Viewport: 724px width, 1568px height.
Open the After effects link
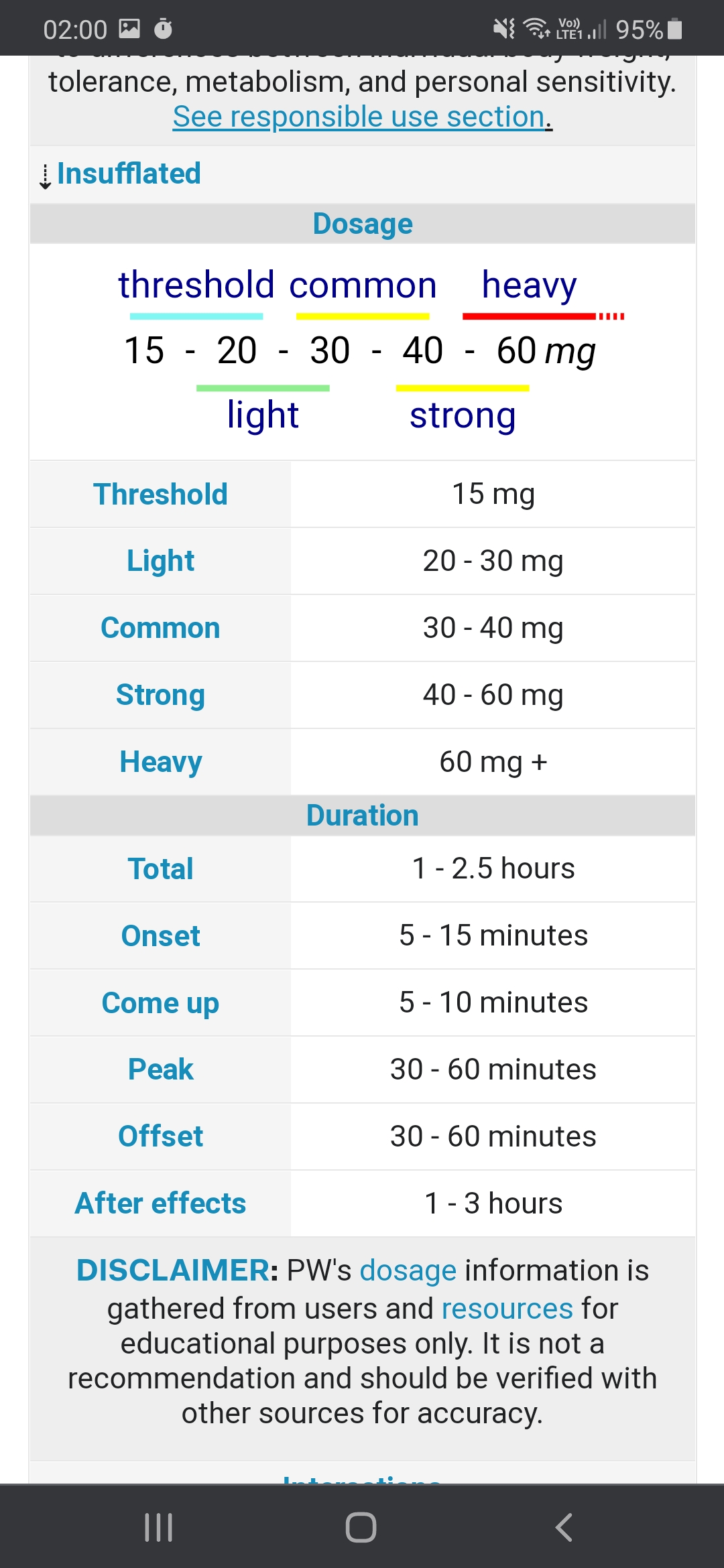(160, 1203)
